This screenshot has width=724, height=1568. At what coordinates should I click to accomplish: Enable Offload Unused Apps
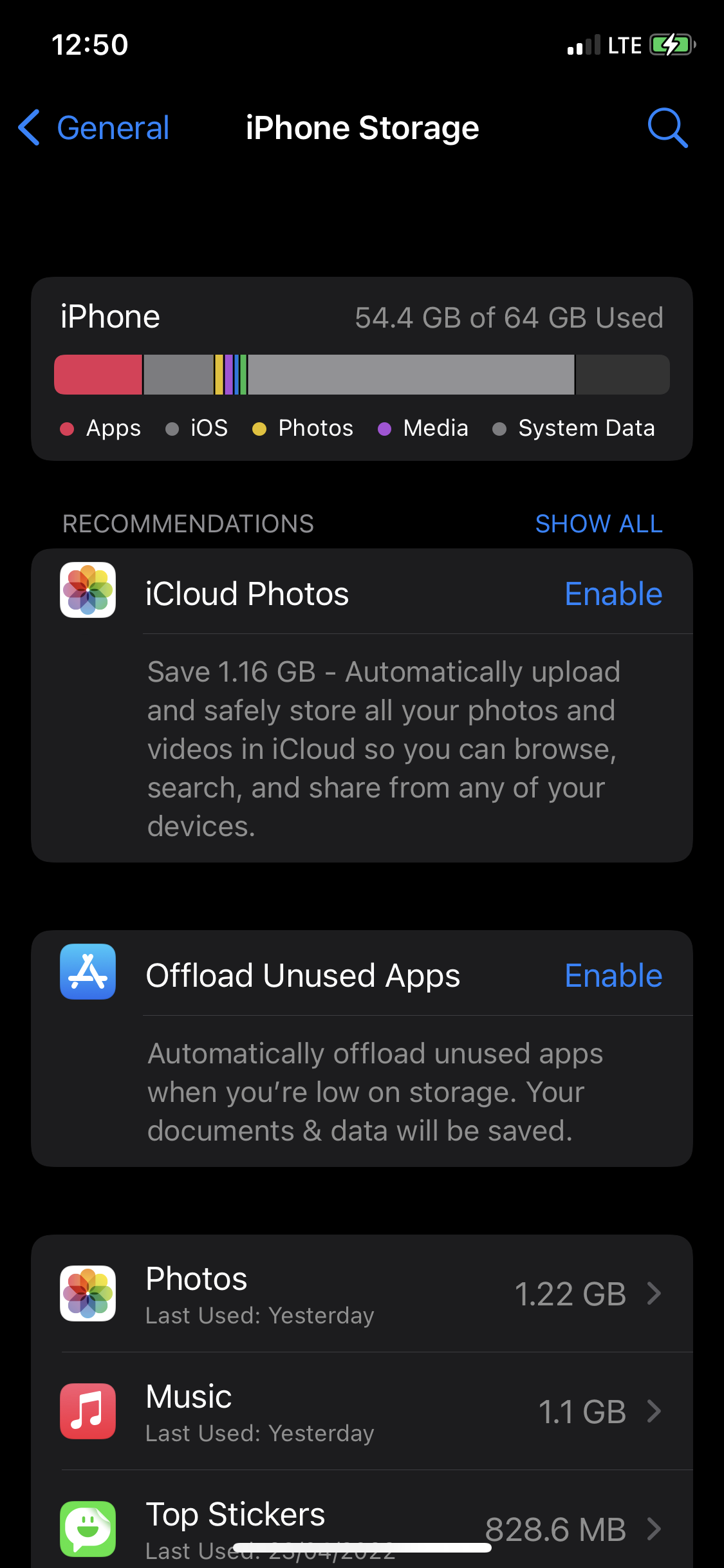(613, 975)
